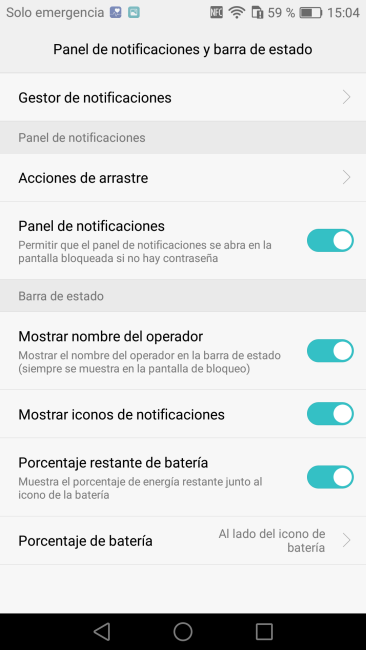Open Porcentaje de batería position options

point(183,541)
